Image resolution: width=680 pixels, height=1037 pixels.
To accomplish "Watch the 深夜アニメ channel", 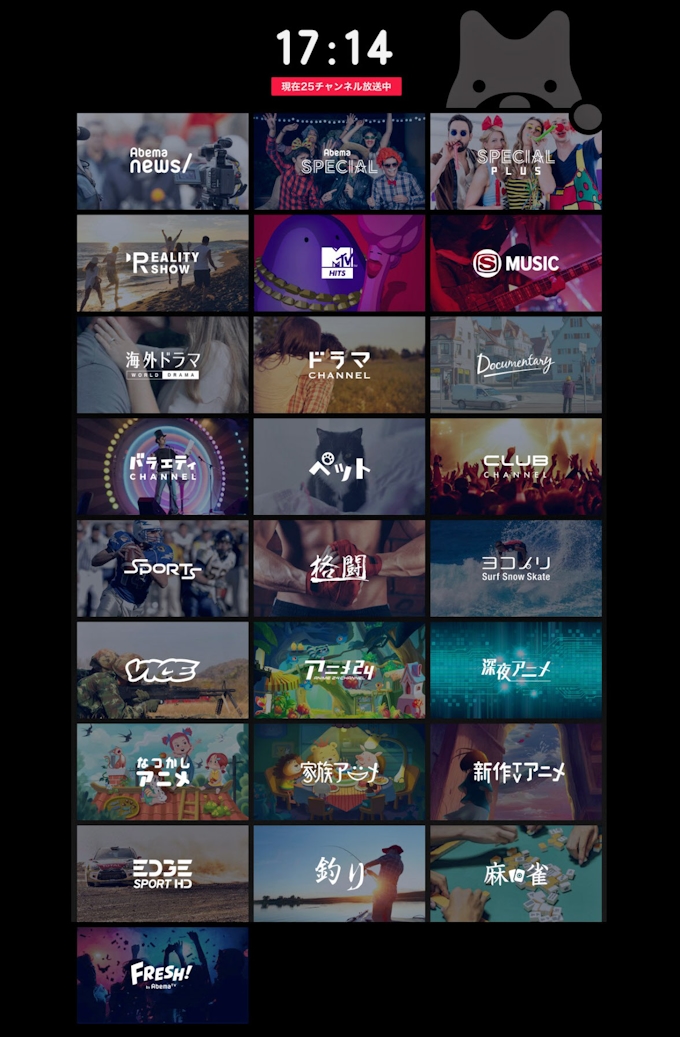I will pyautogui.click(x=516, y=670).
